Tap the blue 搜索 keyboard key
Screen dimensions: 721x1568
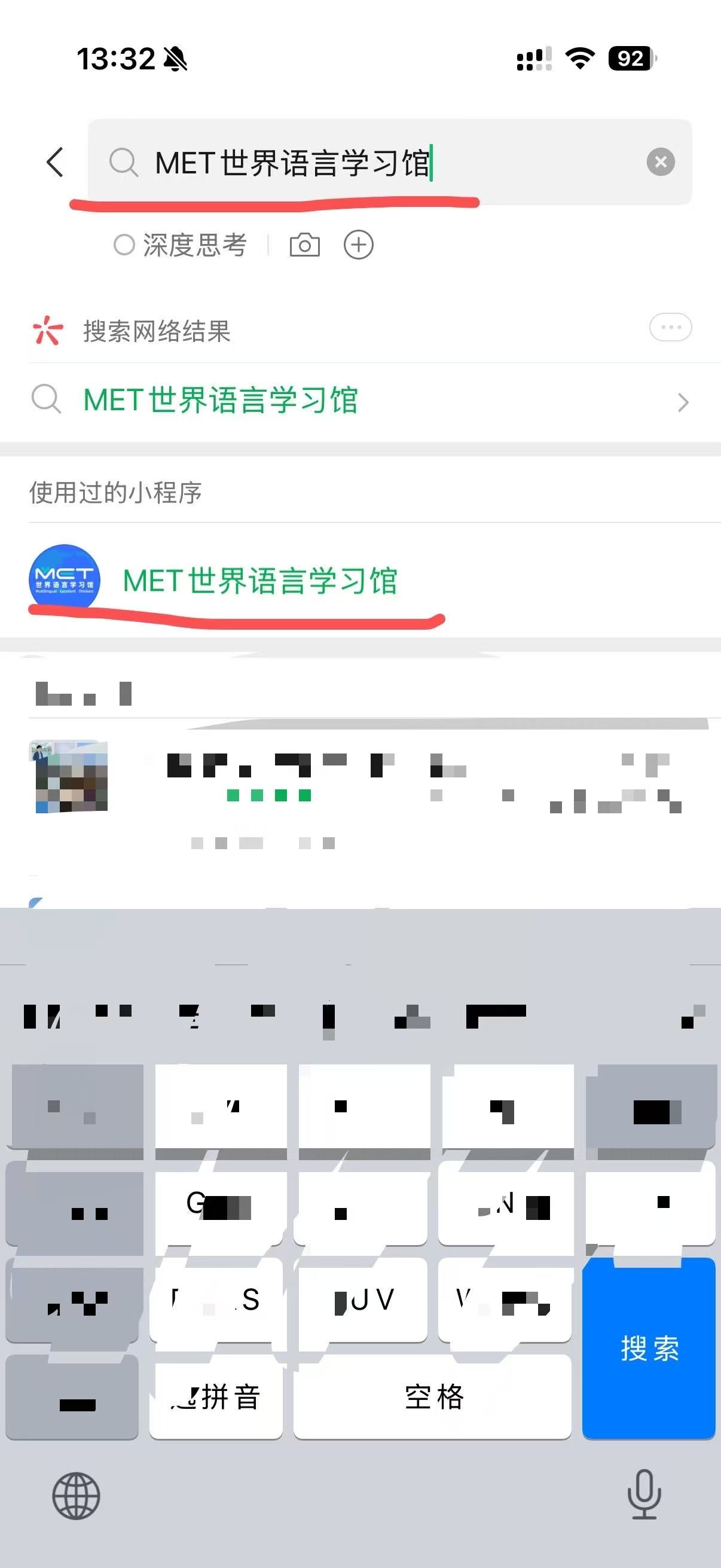[x=649, y=1348]
